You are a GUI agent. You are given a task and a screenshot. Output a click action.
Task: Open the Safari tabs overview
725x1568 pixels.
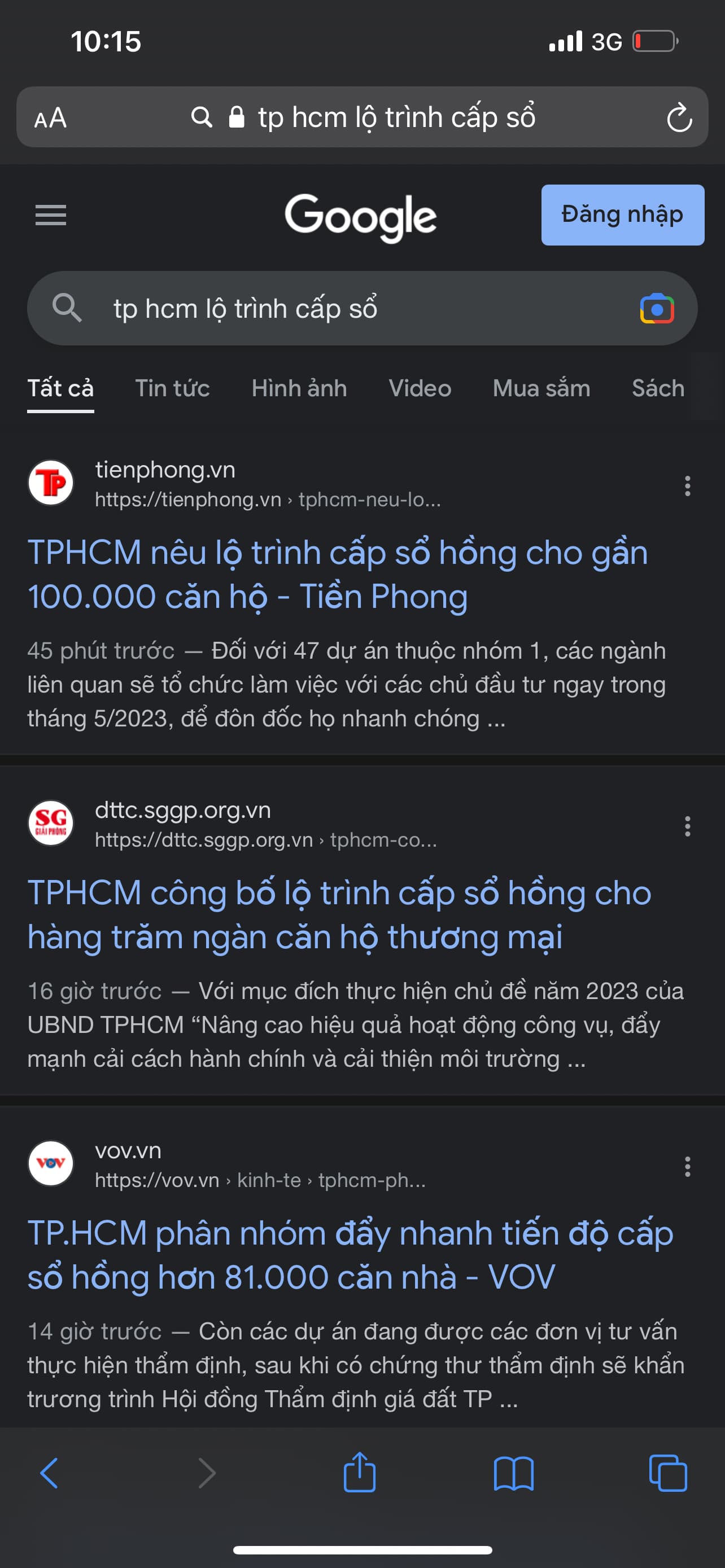click(x=668, y=1474)
